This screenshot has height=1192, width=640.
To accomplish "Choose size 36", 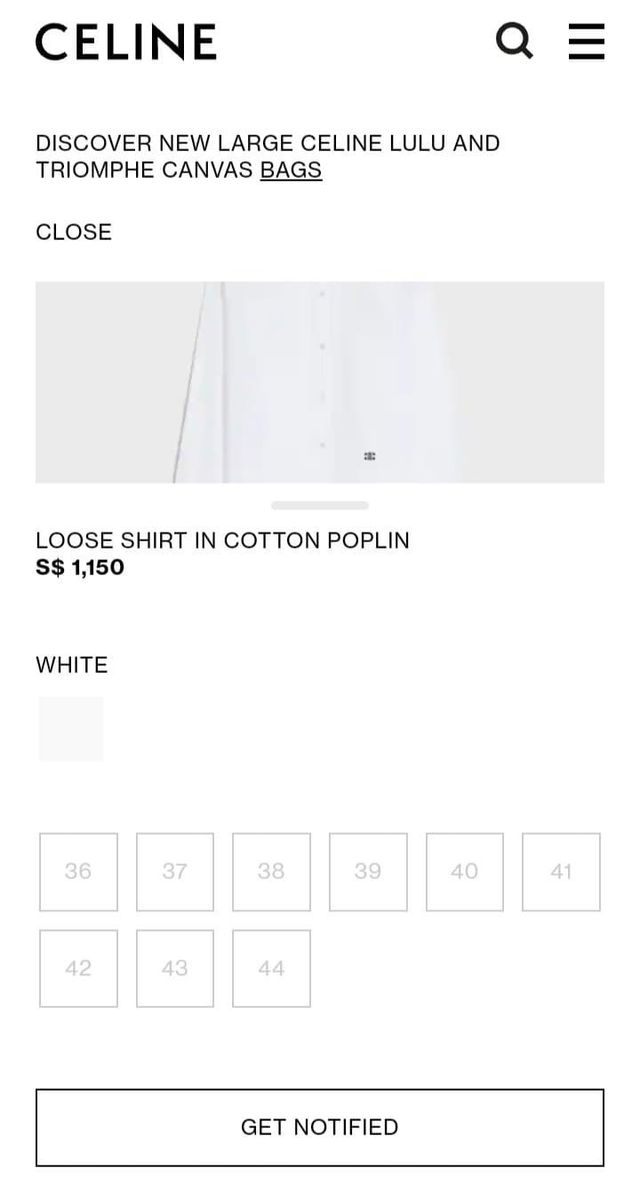I will (x=78, y=872).
